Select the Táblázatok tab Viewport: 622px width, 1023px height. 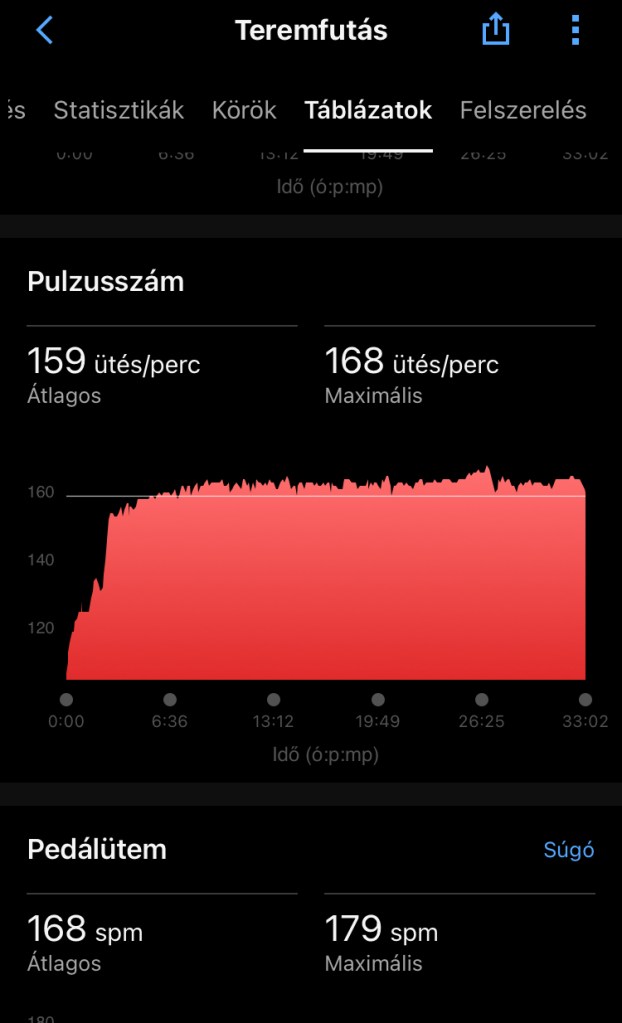(x=368, y=110)
